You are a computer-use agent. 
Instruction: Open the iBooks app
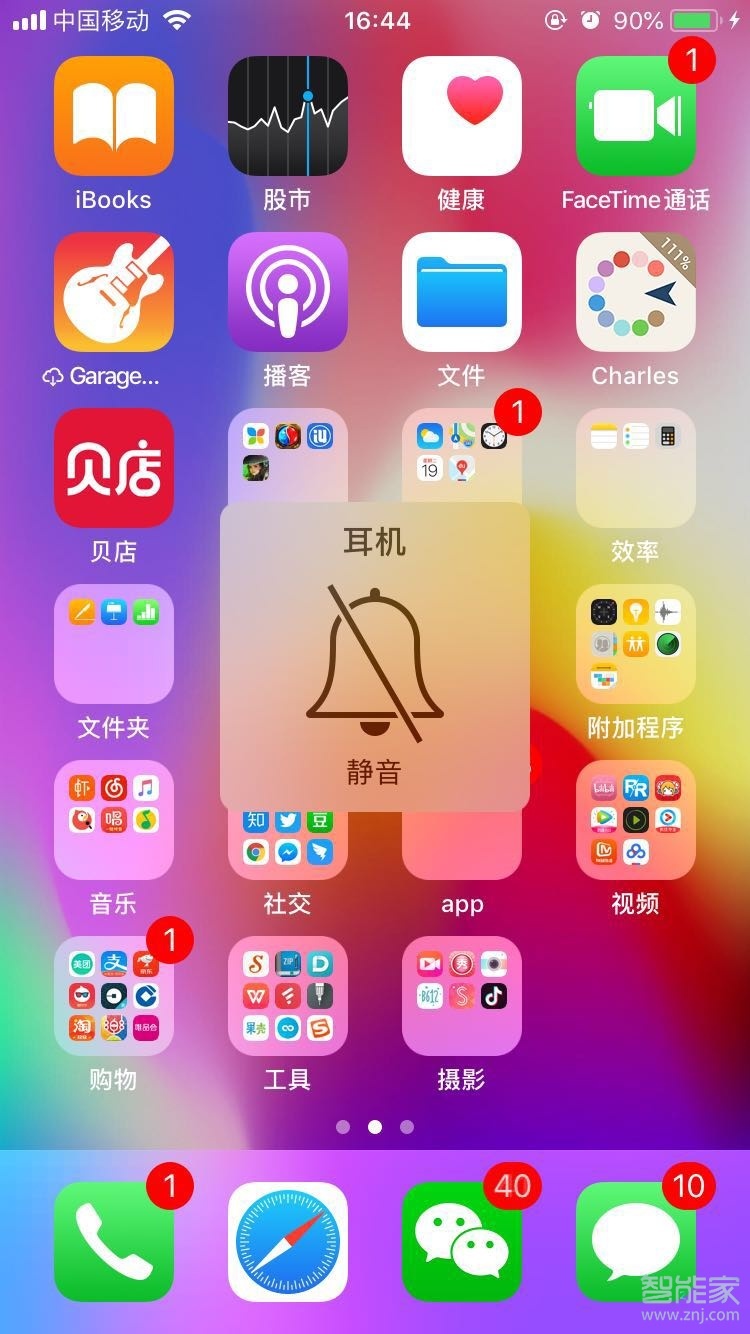pyautogui.click(x=113, y=116)
